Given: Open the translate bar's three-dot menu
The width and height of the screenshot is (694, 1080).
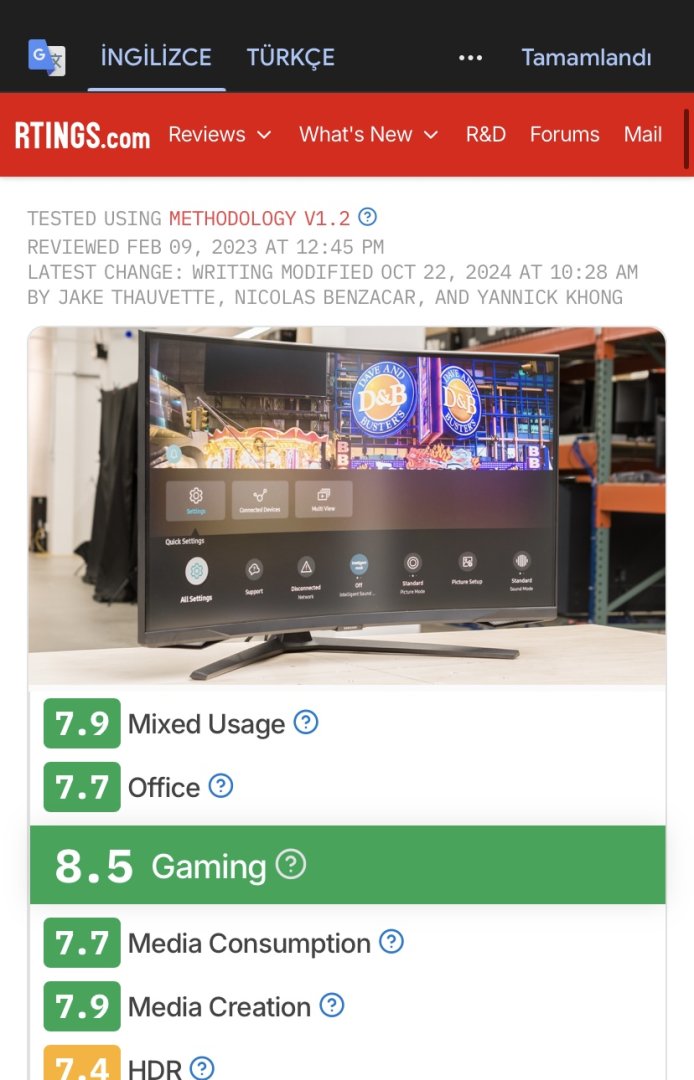Looking at the screenshot, I should pos(470,58).
